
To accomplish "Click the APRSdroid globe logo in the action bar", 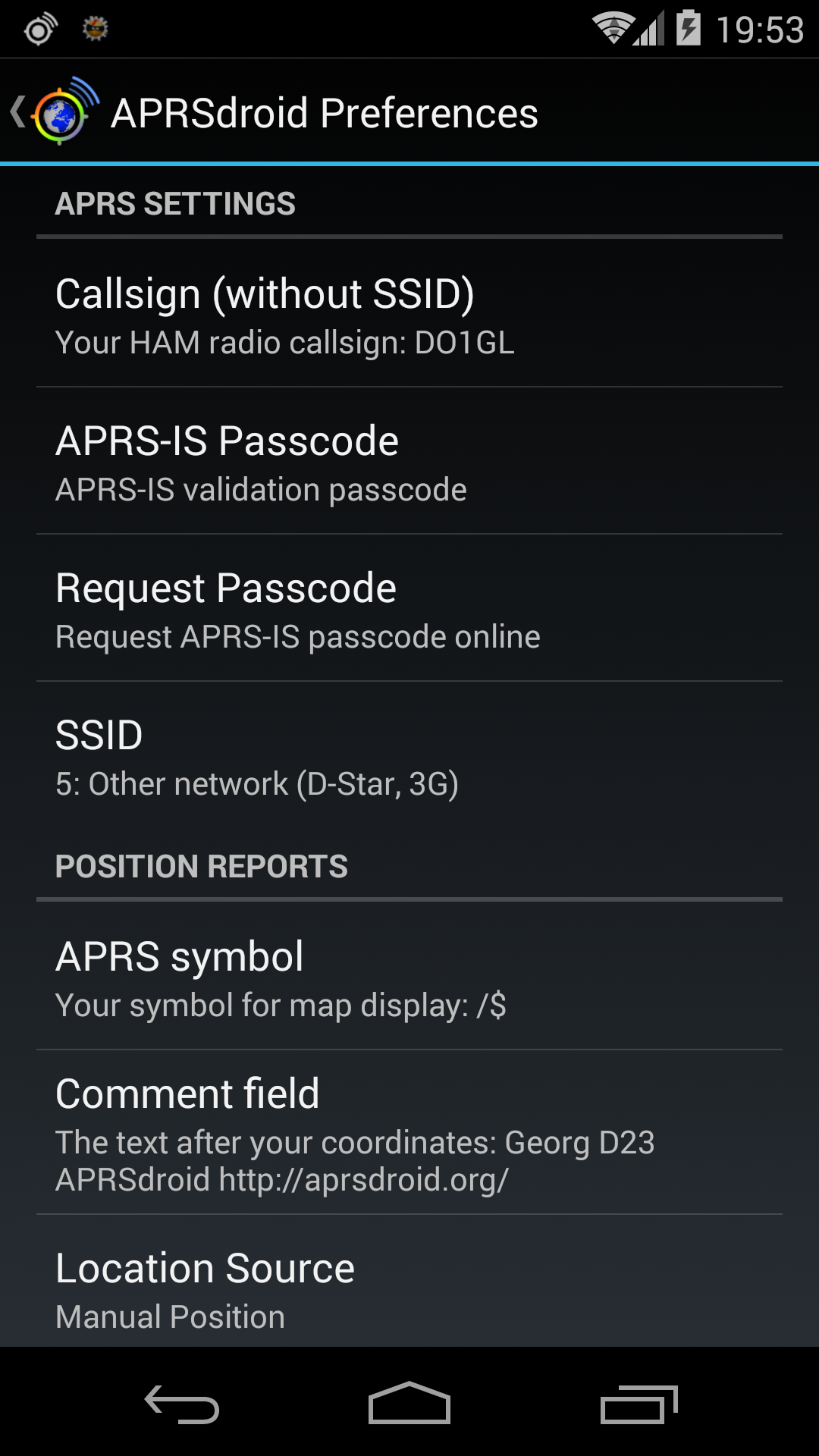I will click(x=61, y=112).
